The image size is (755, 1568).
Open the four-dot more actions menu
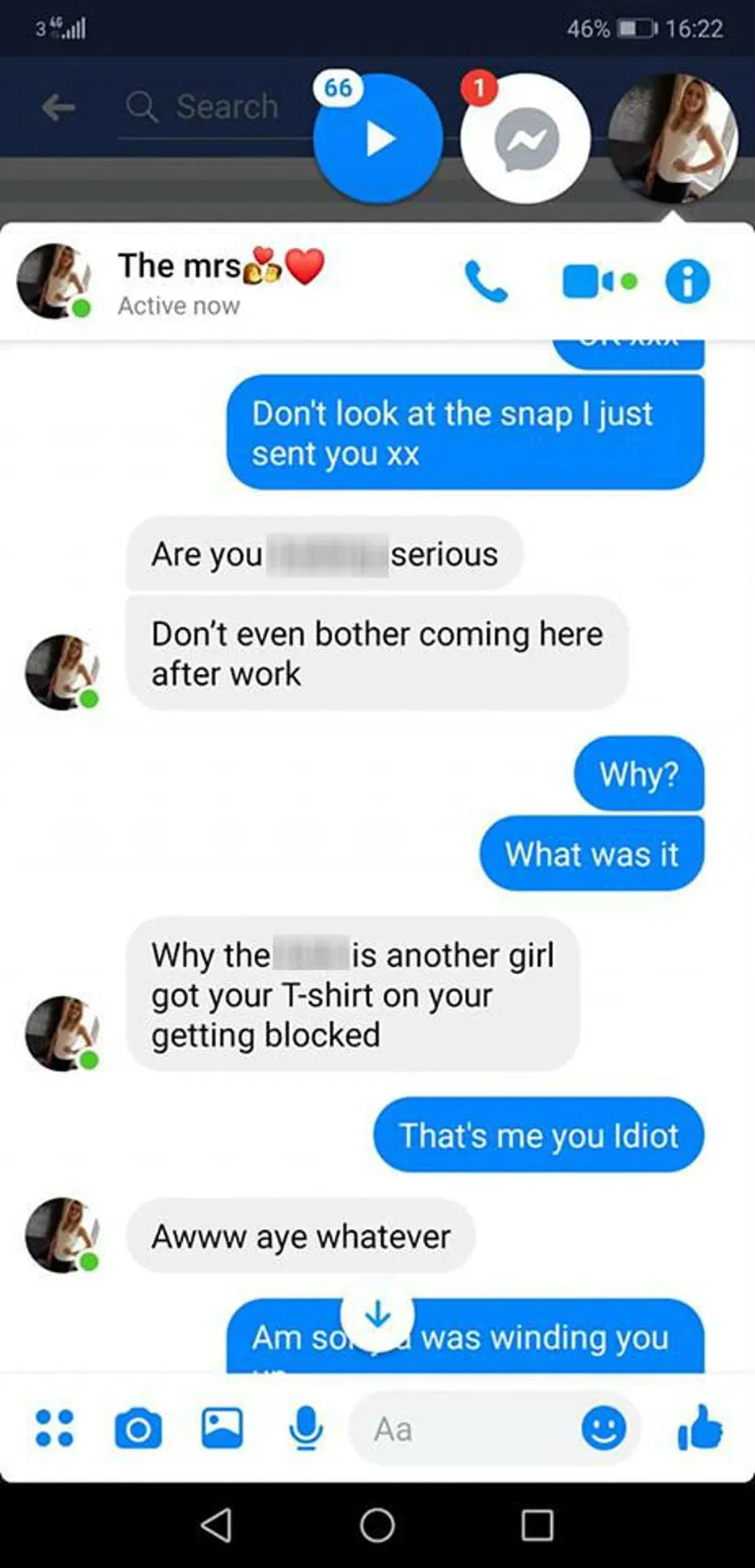(55, 1428)
